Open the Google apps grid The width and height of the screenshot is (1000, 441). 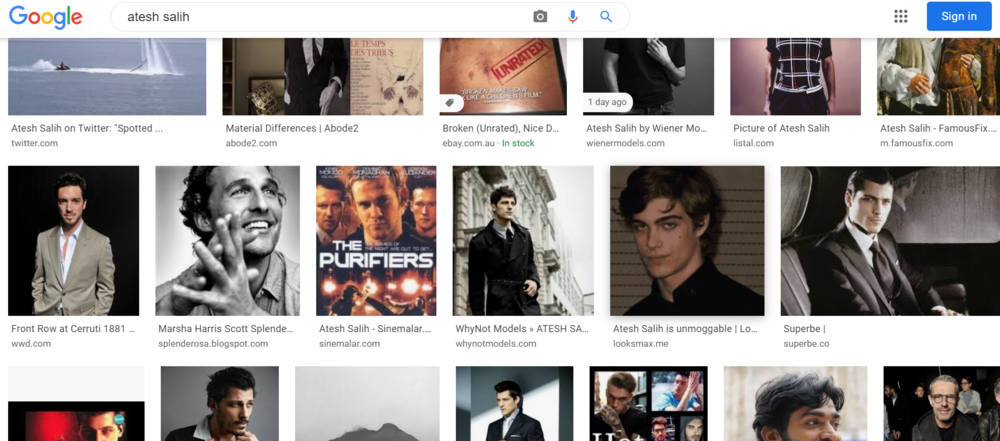point(900,16)
